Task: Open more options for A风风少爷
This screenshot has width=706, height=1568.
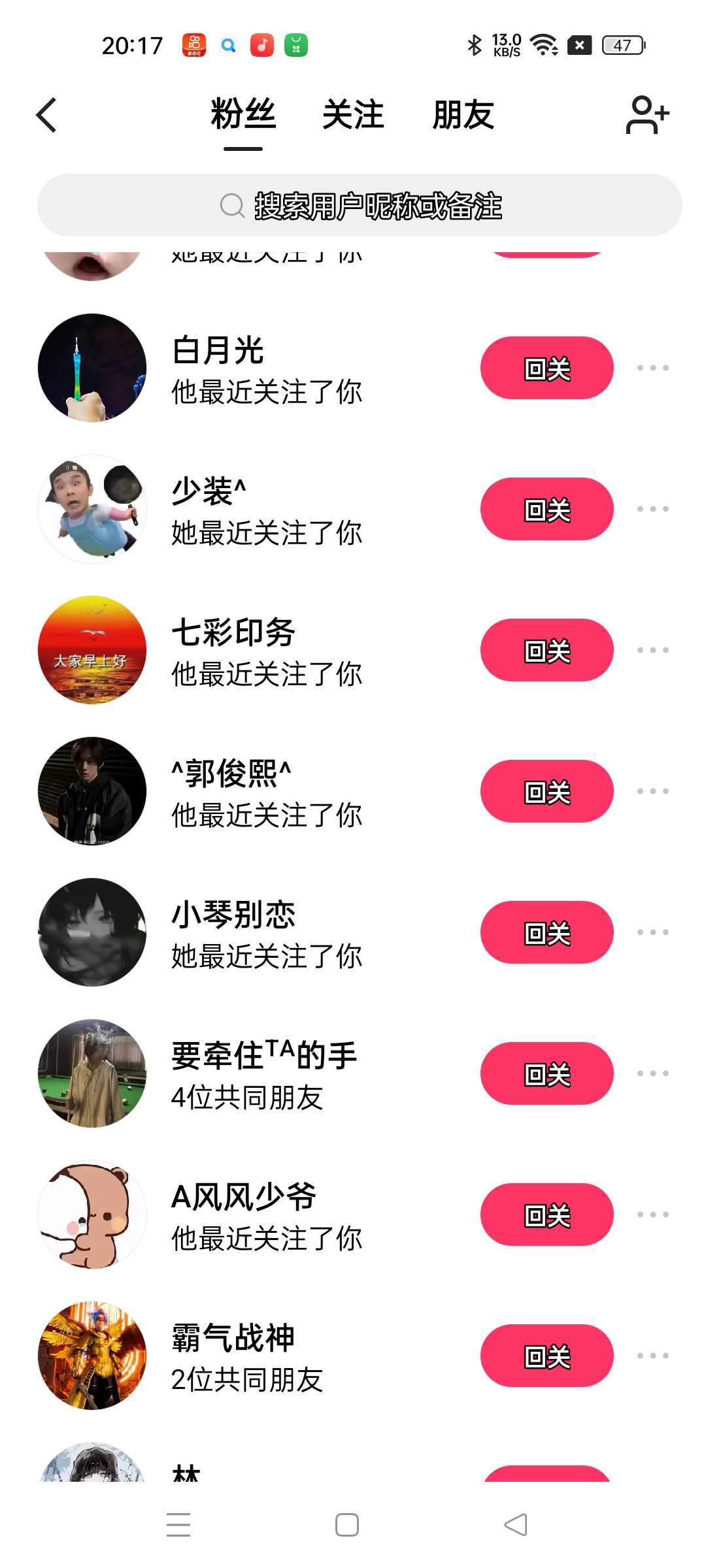Action: pos(652,1215)
